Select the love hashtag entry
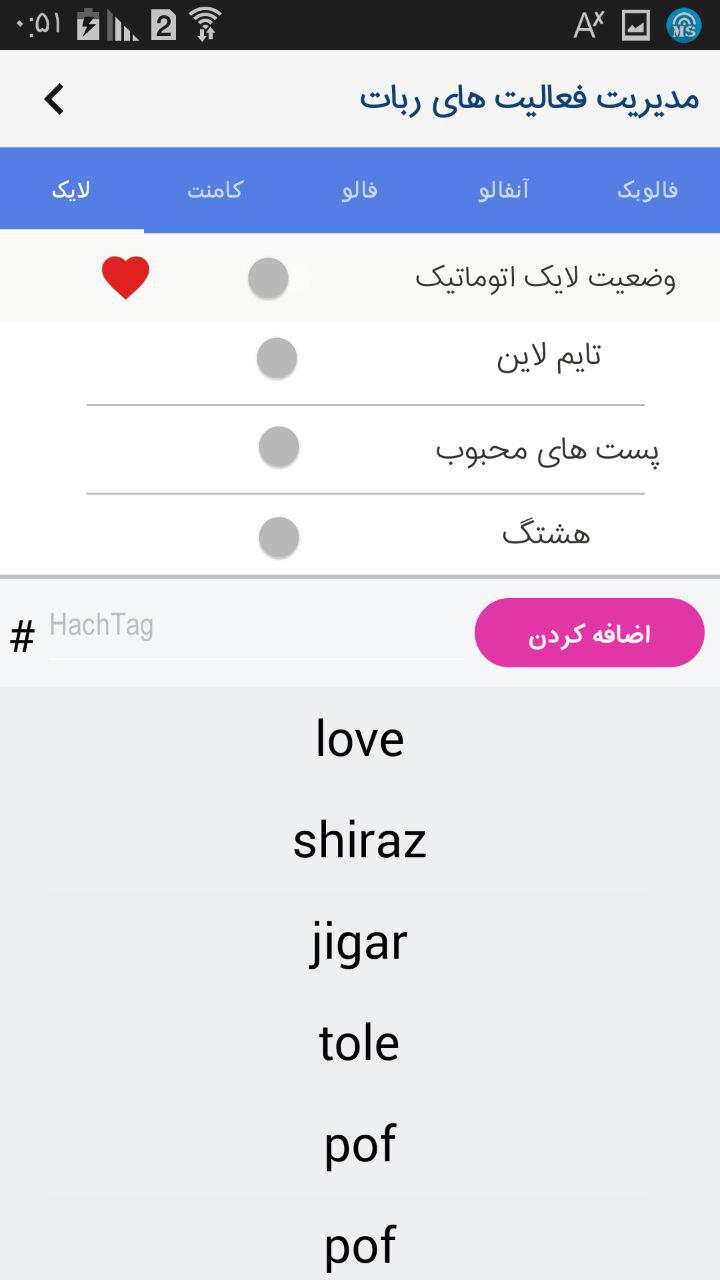 [360, 739]
